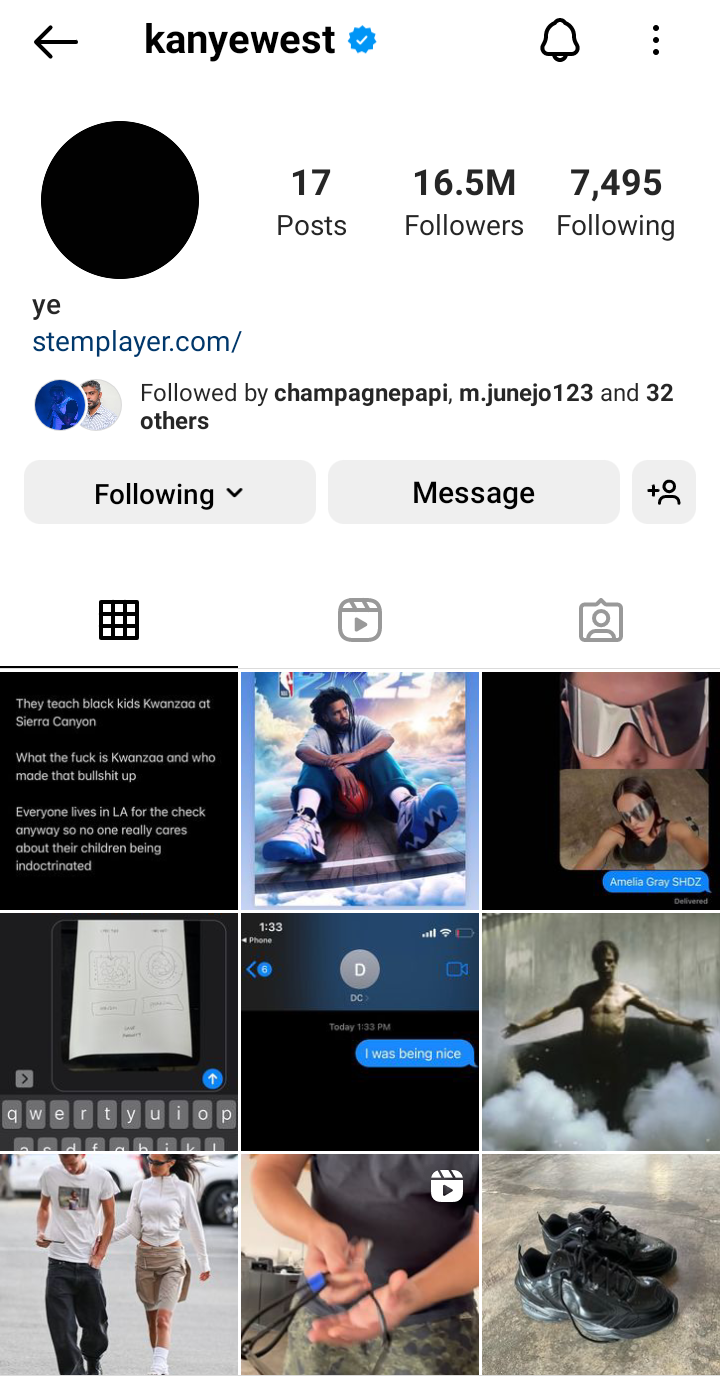Open the Following list
The height and width of the screenshot is (1384, 720).
tap(615, 203)
